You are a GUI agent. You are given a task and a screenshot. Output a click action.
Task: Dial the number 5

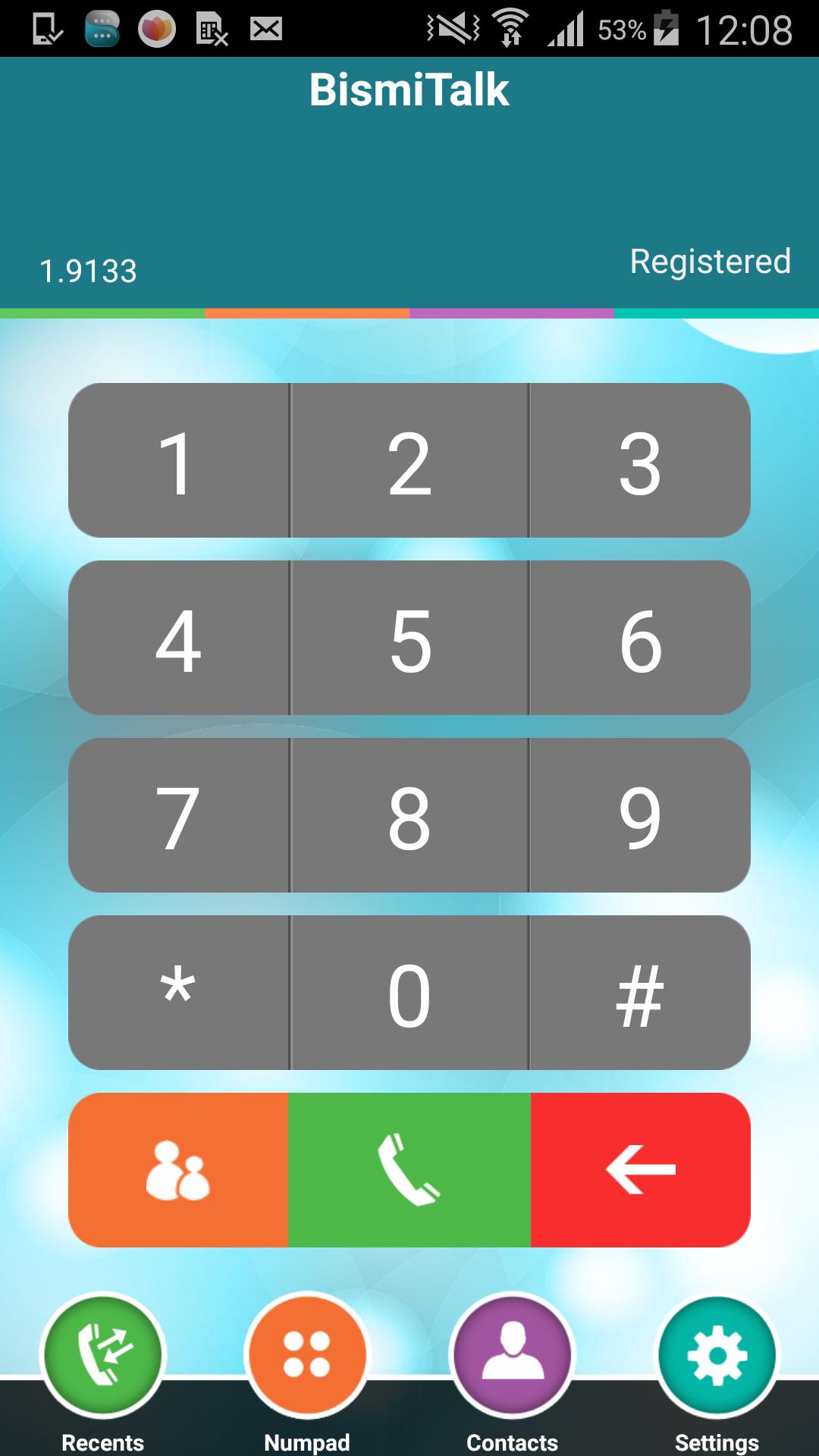pos(409,639)
